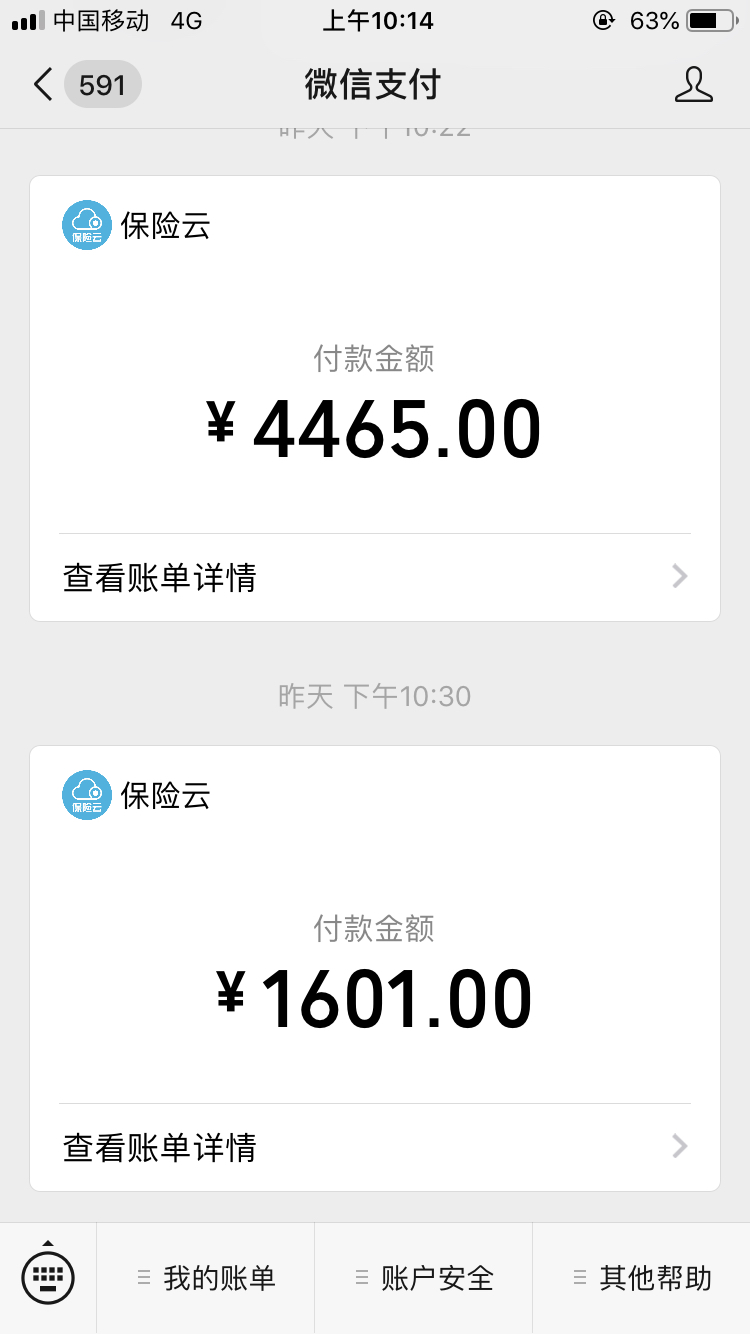Open the WeChat Pay profile icon
750x1334 pixels.
tap(693, 85)
